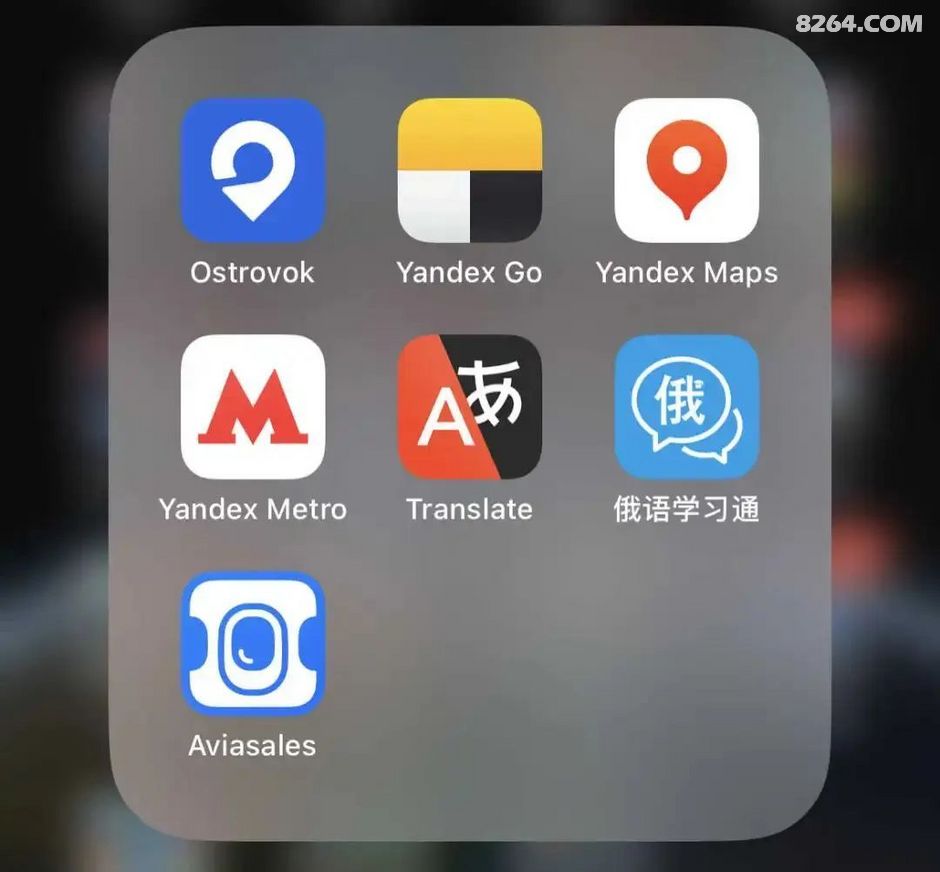Viewport: 940px width, 872px height.
Task: Open the Ostrovok app
Action: pos(252,171)
